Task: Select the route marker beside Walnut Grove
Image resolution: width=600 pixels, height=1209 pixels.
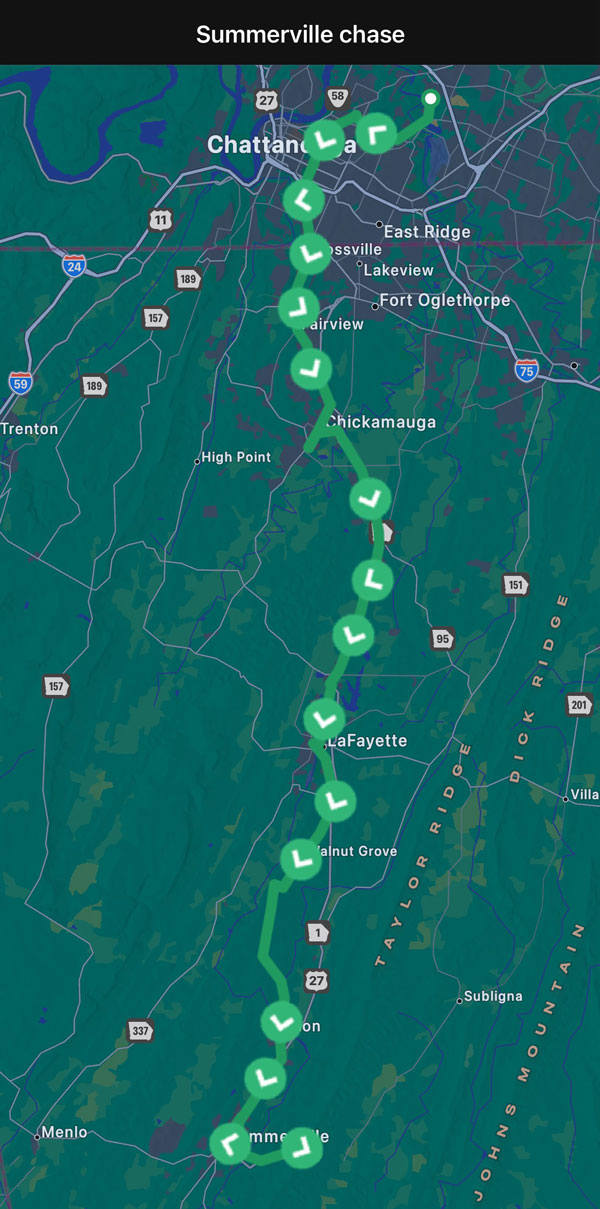Action: (x=301, y=859)
